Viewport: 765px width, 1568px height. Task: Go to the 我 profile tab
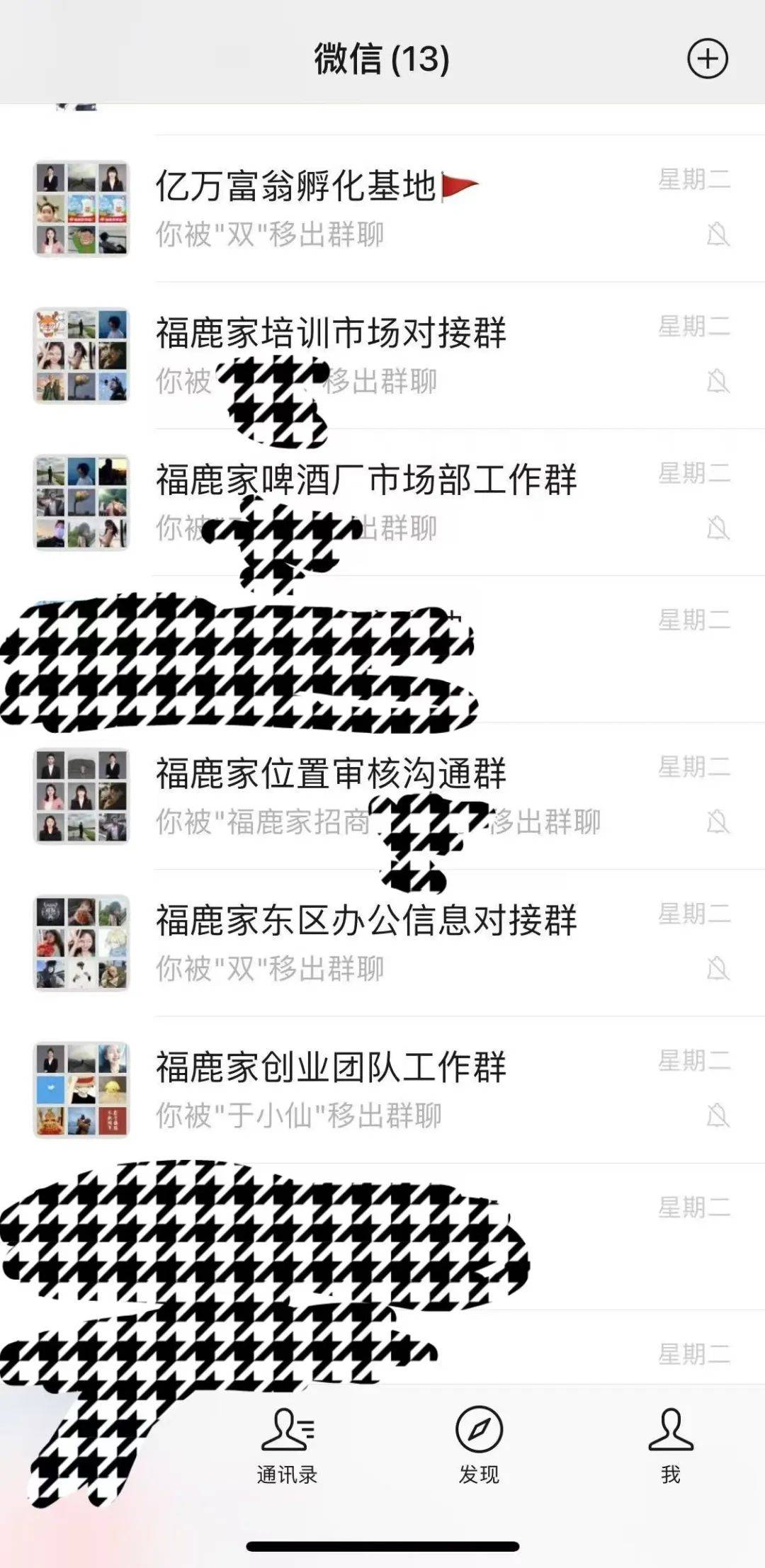point(670,1446)
